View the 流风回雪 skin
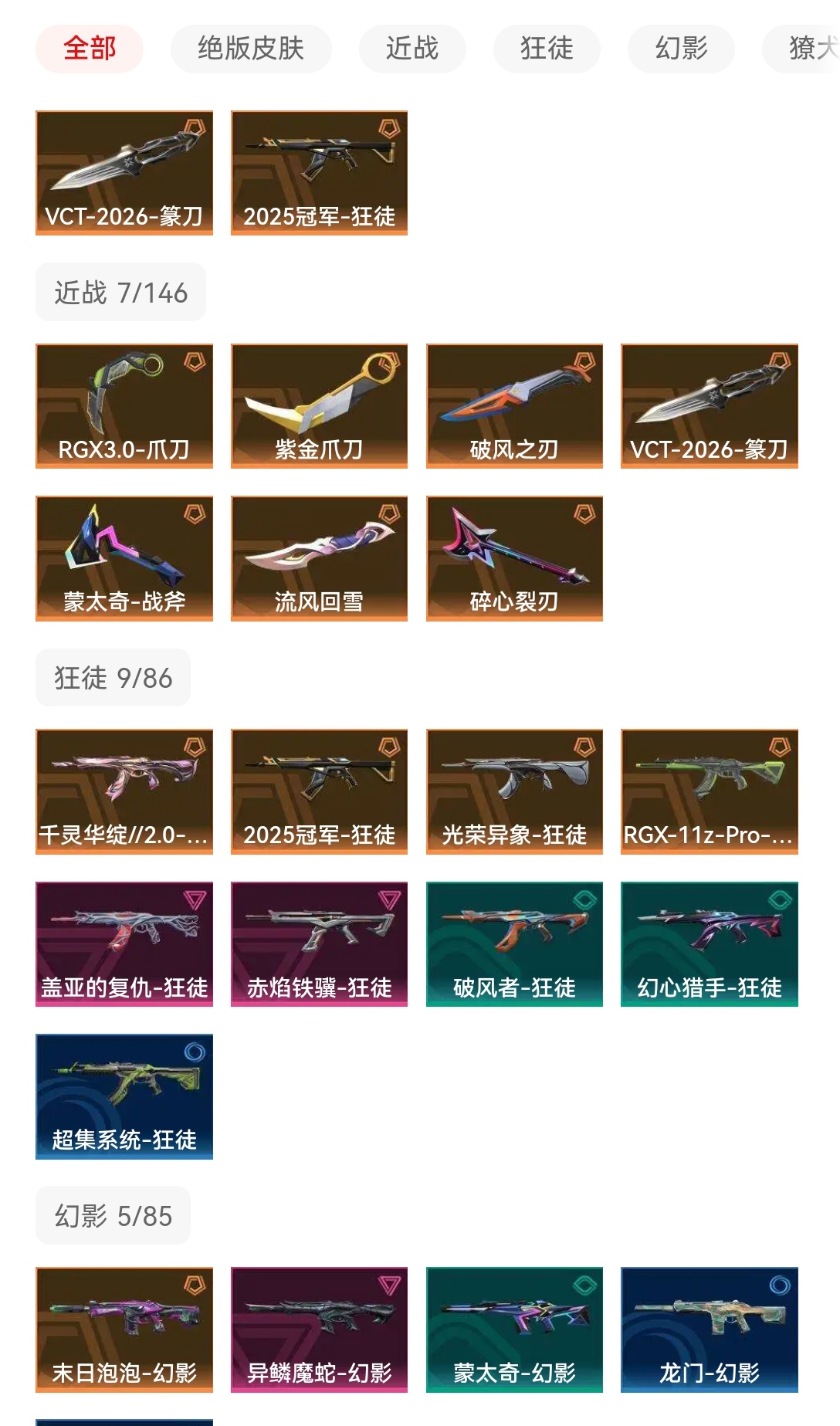The height and width of the screenshot is (1426, 840). pyautogui.click(x=319, y=558)
